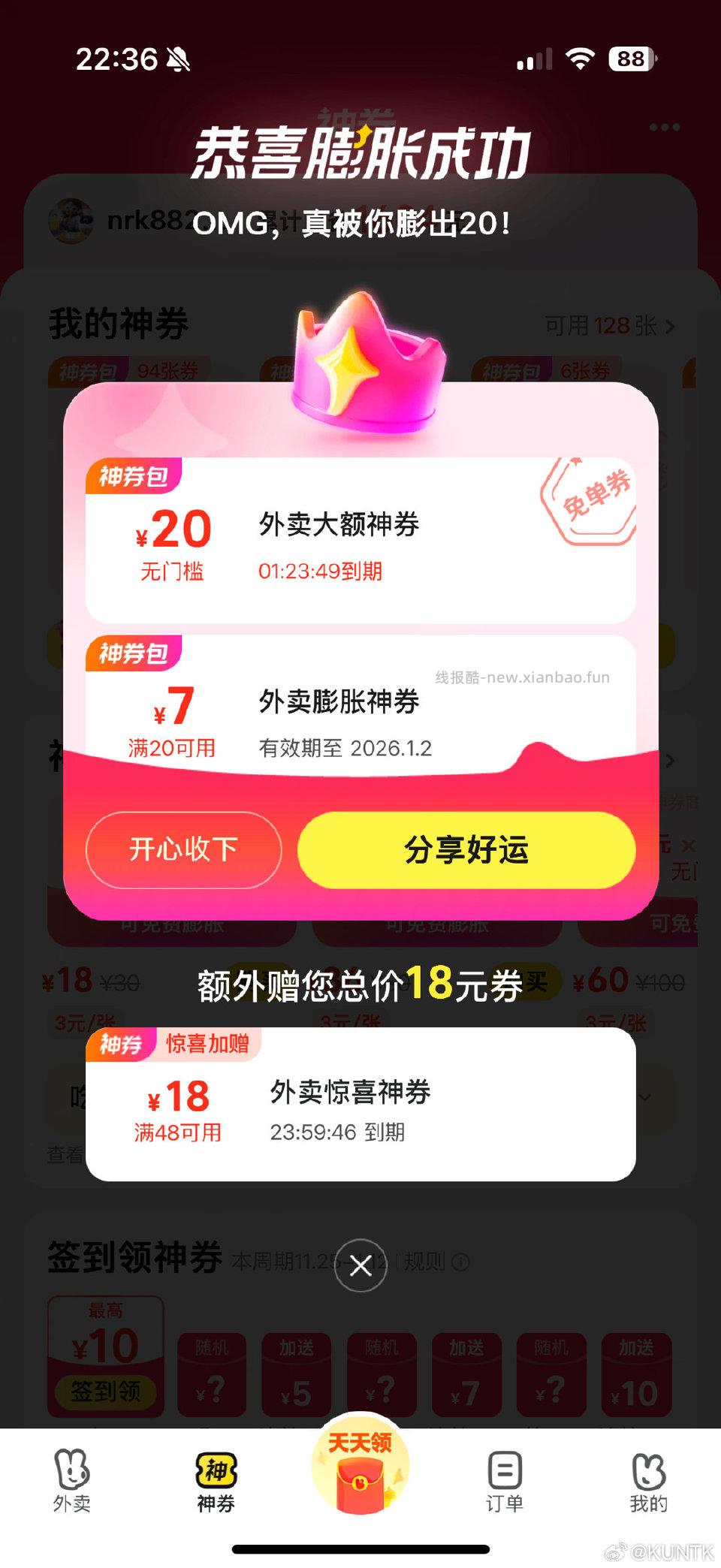The height and width of the screenshot is (1568, 721).
Task: Tap the 开心收下 button
Action: 183,849
